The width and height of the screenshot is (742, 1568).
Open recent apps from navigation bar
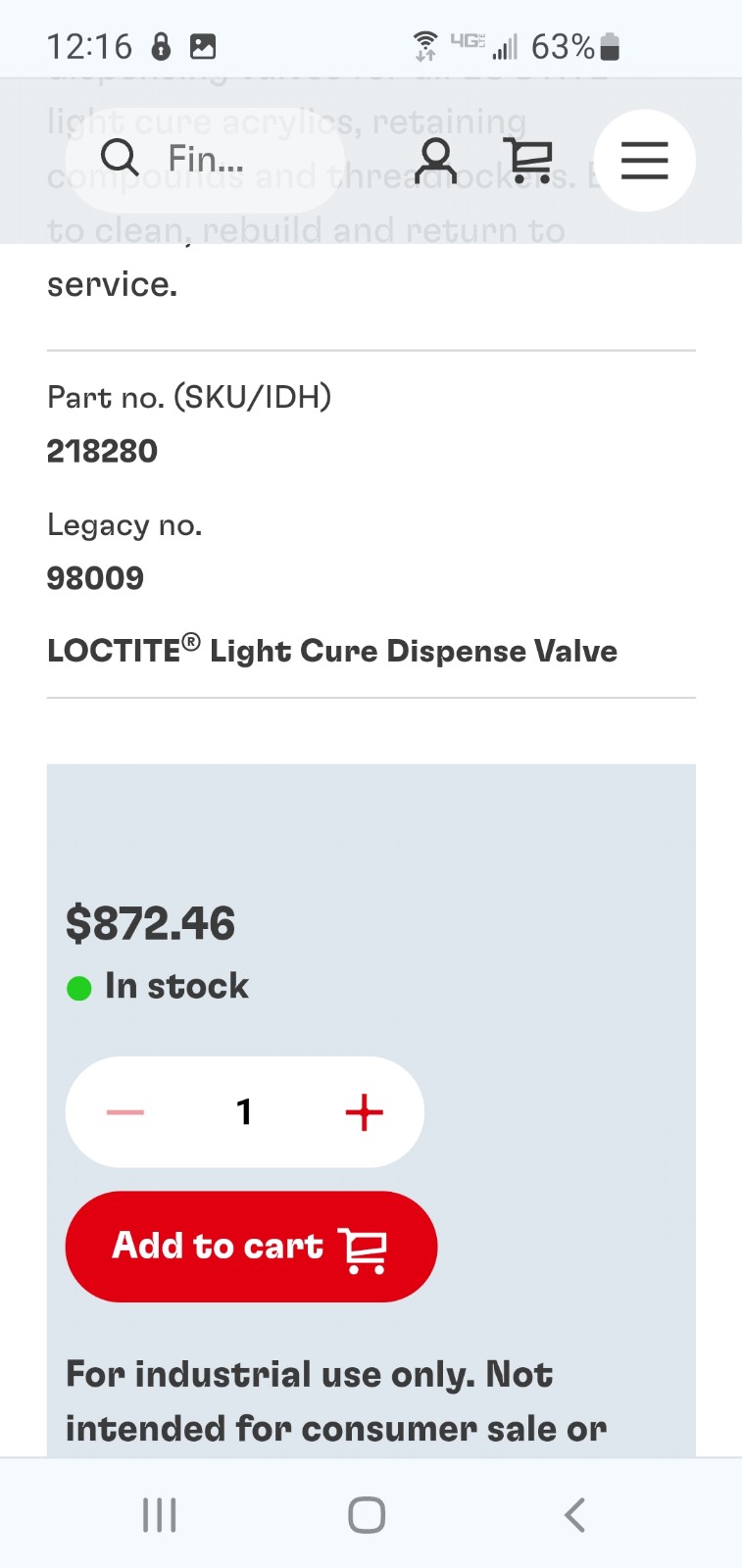pyautogui.click(x=160, y=1515)
